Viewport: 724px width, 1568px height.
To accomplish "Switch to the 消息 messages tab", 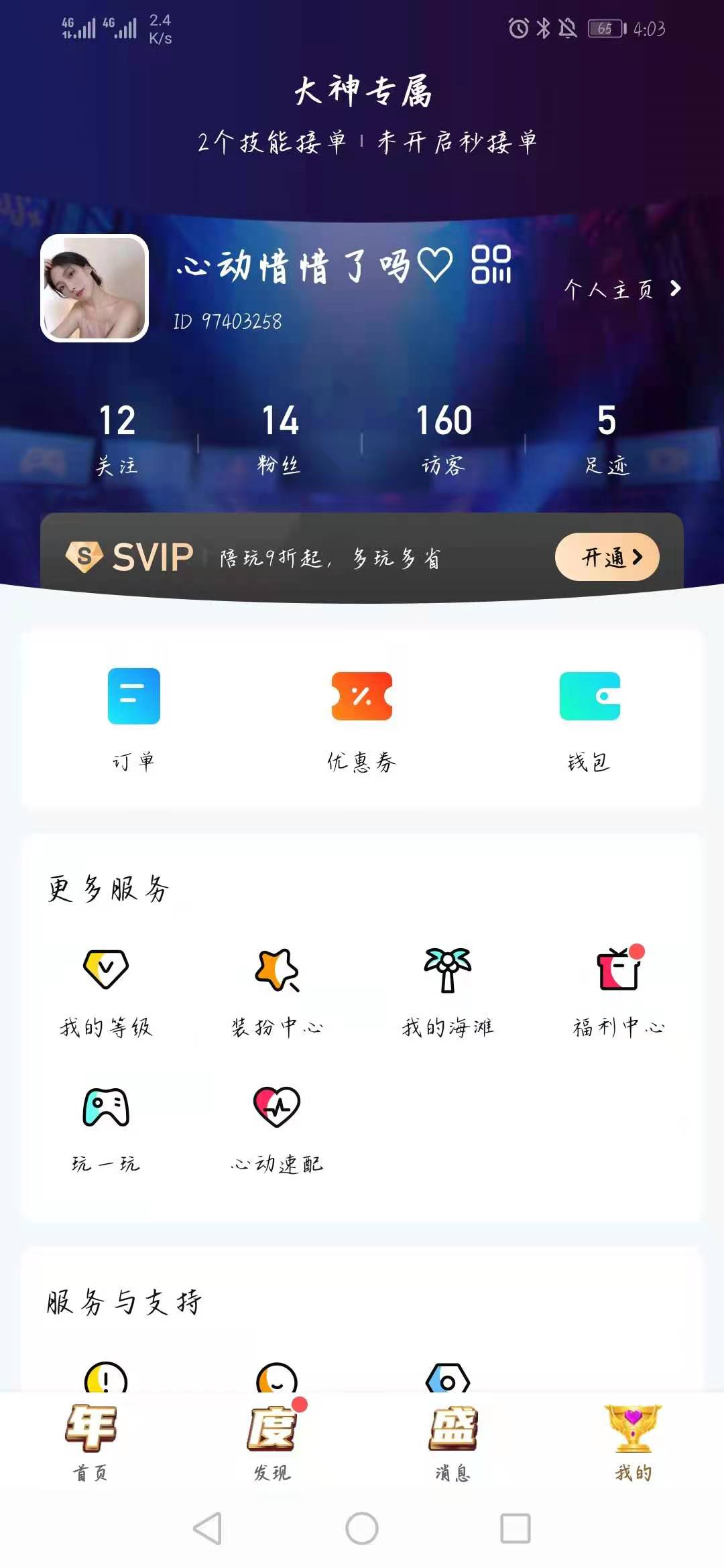I will coord(452,1441).
